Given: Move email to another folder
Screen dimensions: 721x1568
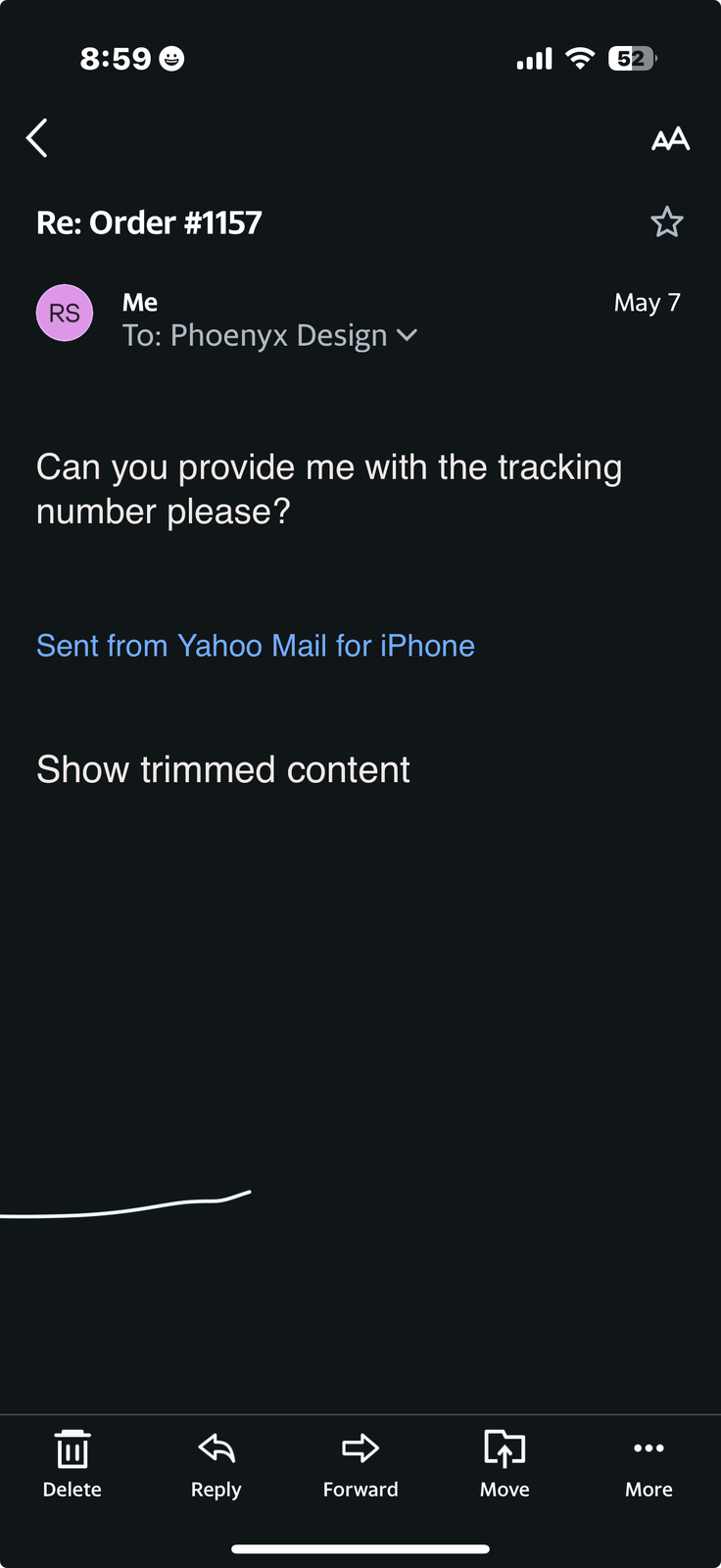Looking at the screenshot, I should point(505,1464).
